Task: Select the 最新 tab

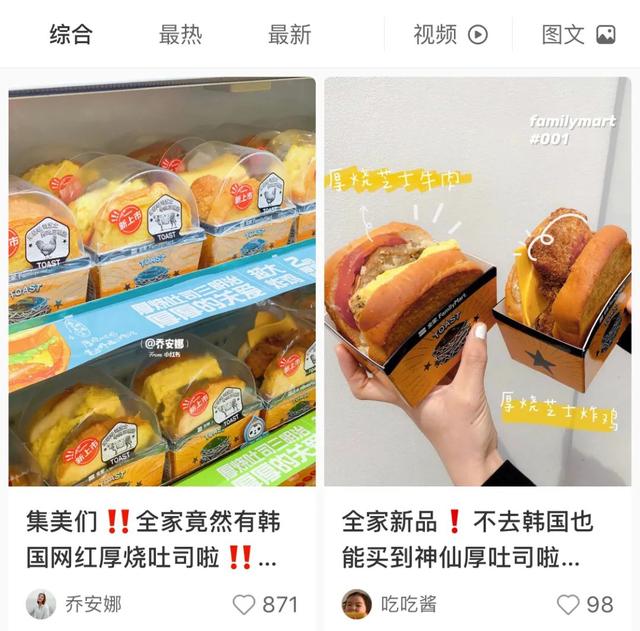Action: (x=290, y=34)
